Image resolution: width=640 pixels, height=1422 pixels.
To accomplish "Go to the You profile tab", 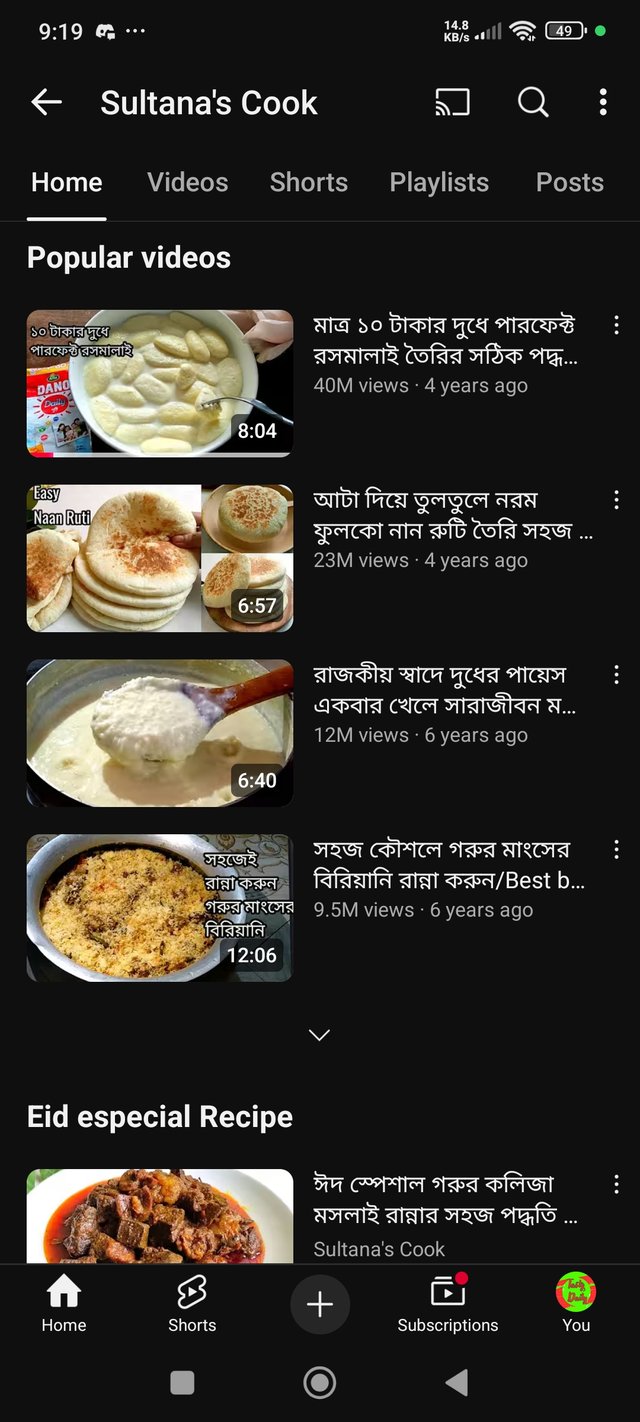I will [576, 1305].
